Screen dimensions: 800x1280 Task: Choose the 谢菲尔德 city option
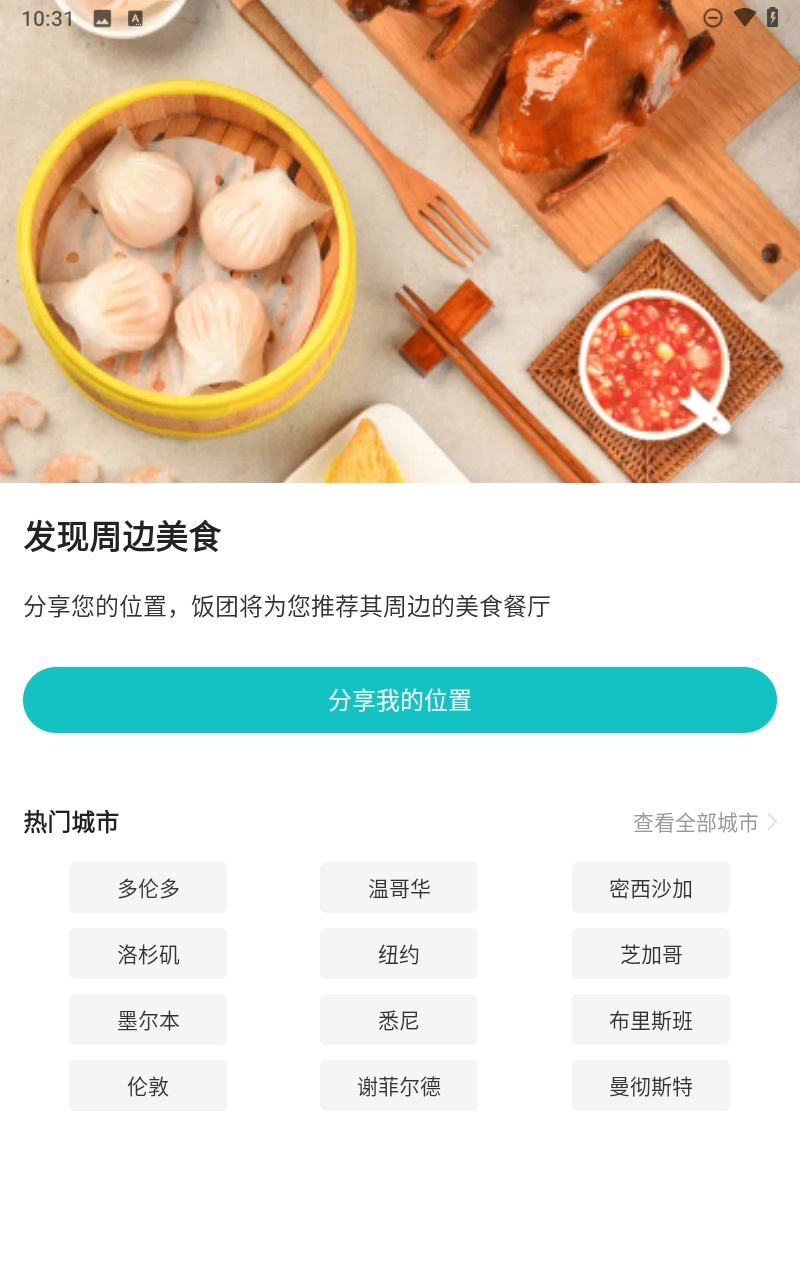coord(399,1086)
